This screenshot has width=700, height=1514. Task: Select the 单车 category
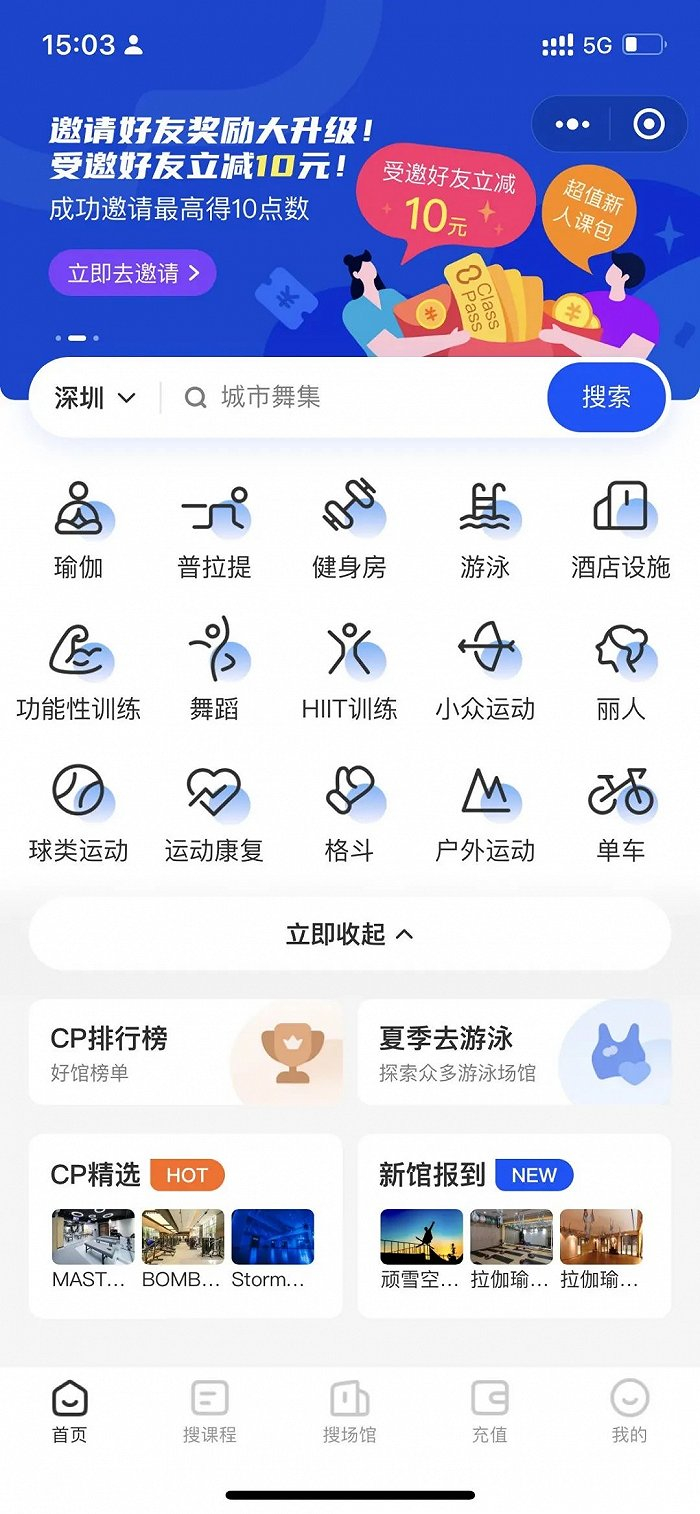[621, 813]
